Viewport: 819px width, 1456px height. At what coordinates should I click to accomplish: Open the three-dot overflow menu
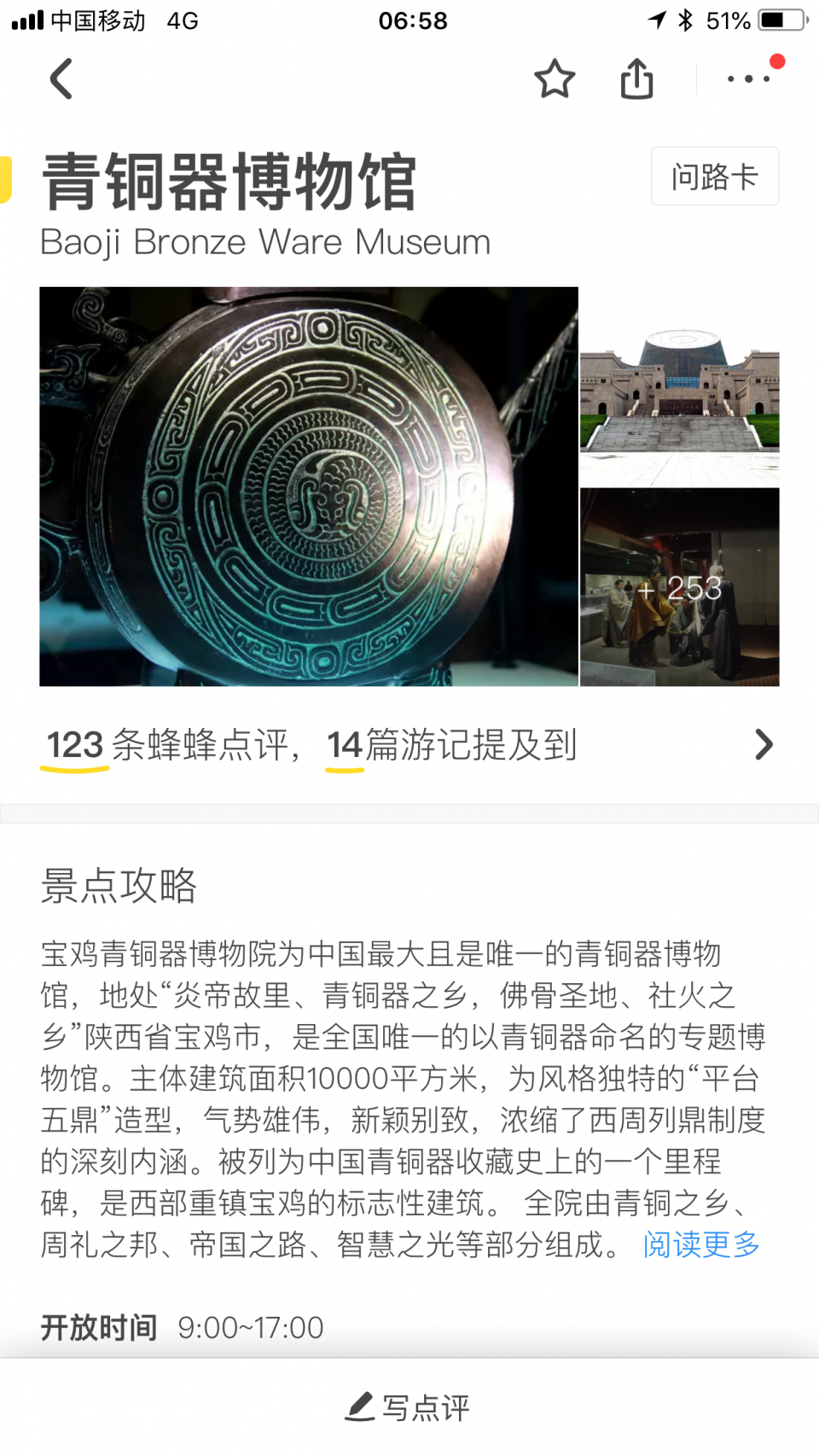click(x=748, y=79)
